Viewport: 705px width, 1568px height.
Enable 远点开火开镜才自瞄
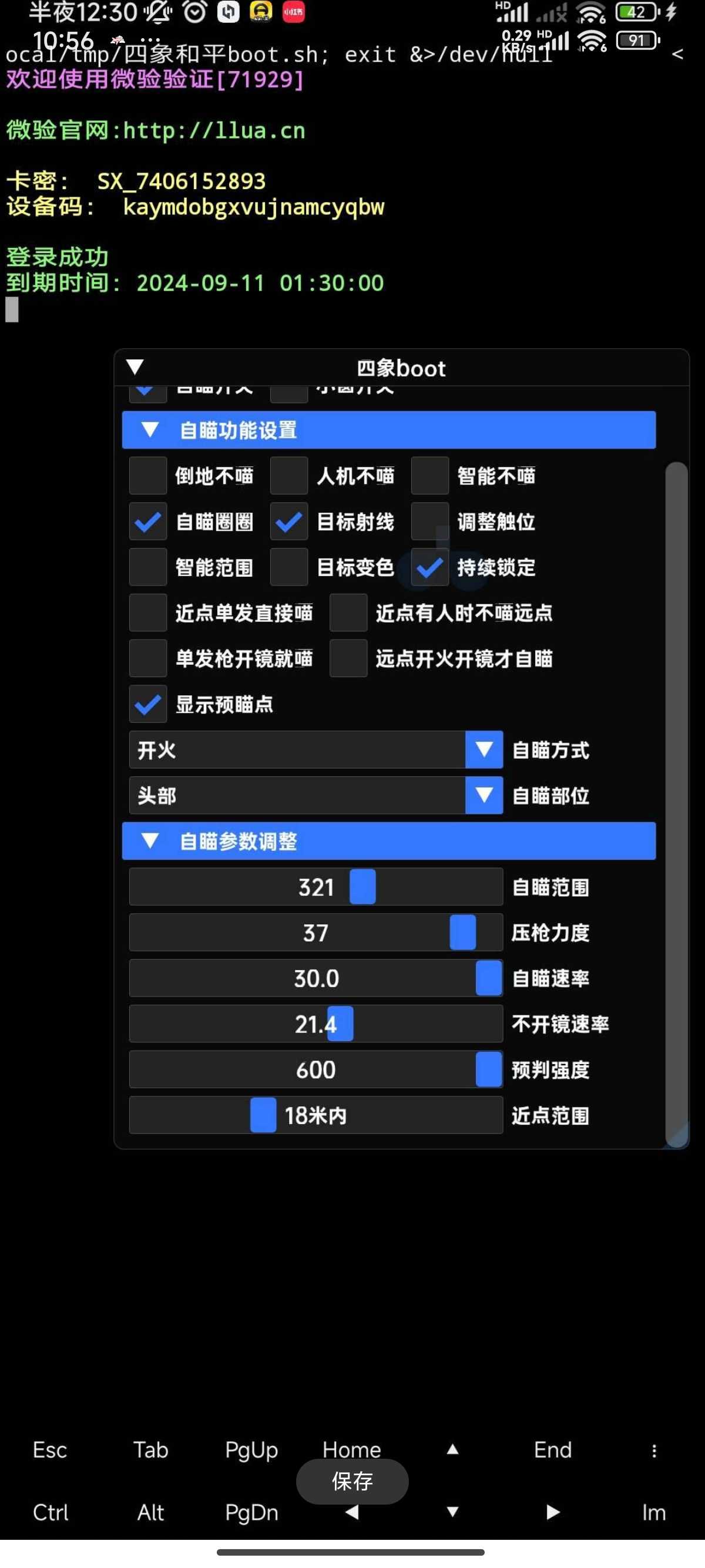348,658
